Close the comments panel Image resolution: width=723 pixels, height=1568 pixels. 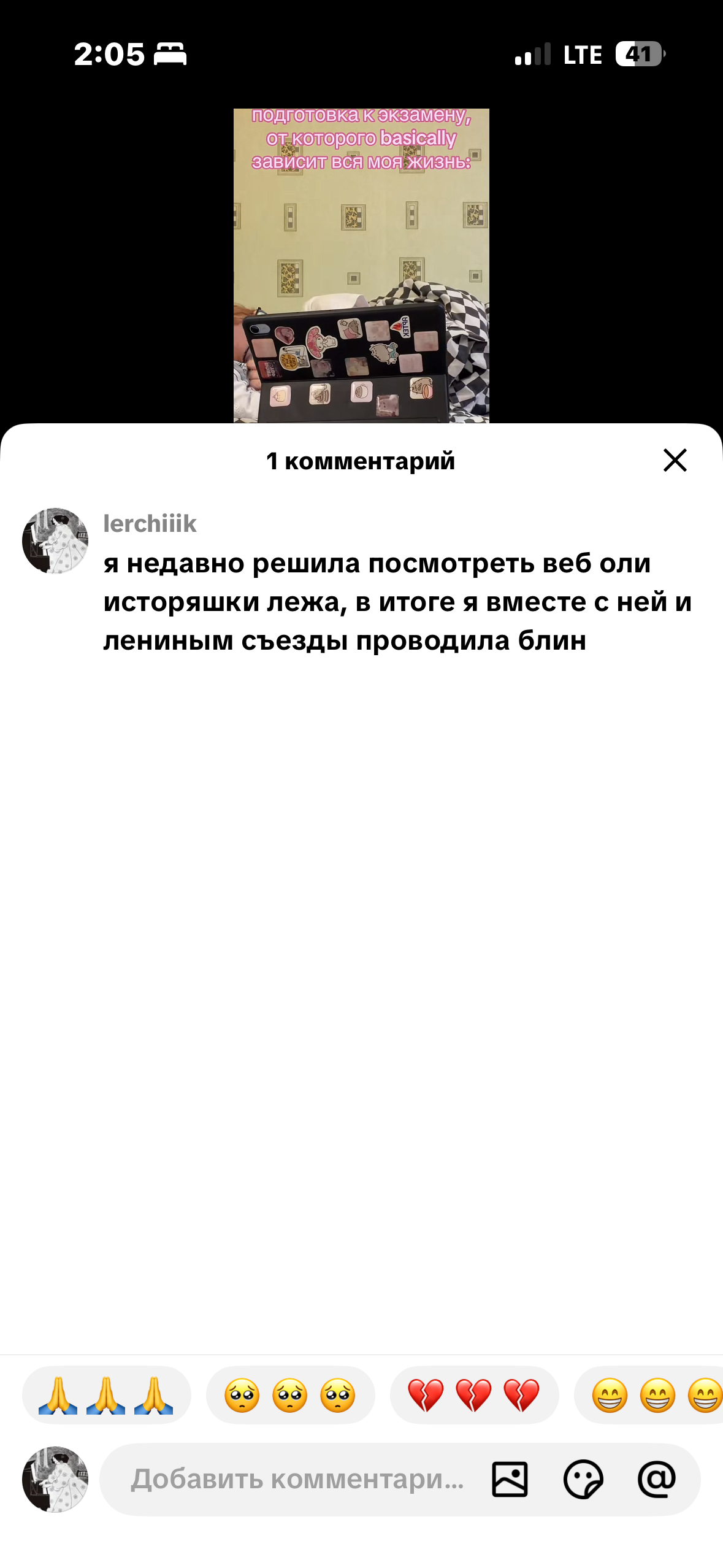[675, 460]
